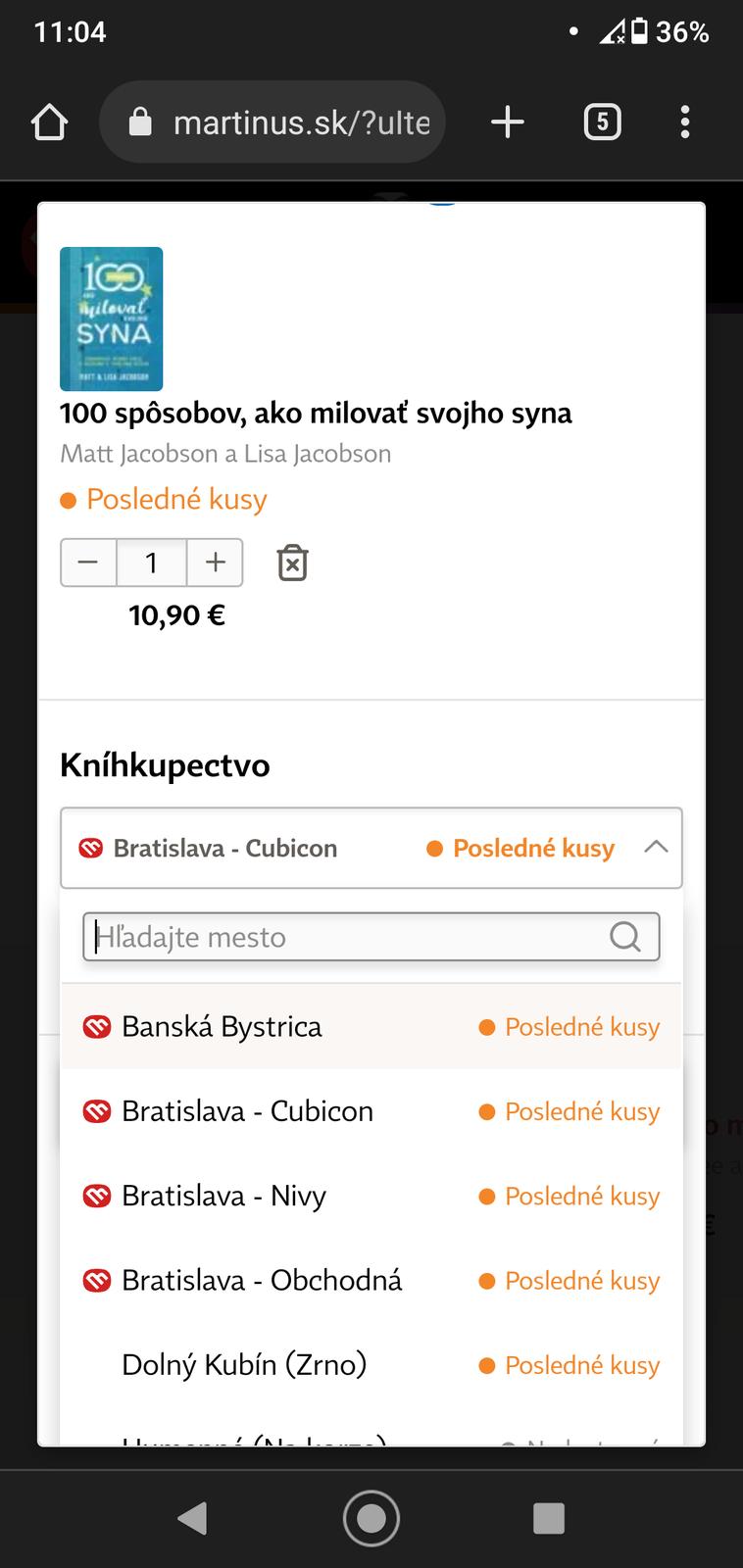Go back using the system back button
The height and width of the screenshot is (1568, 743).
point(193,1518)
